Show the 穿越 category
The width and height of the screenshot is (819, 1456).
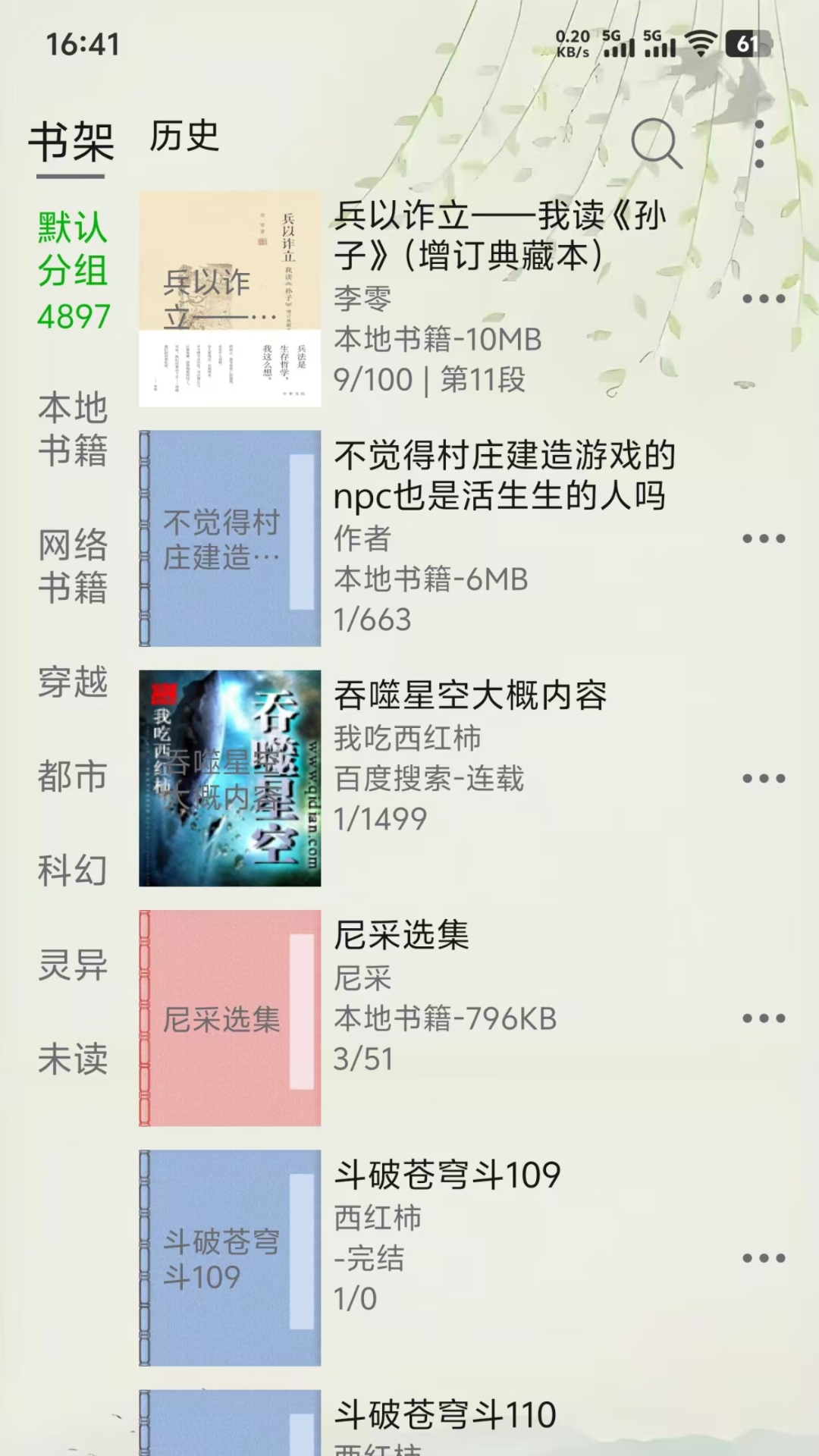click(x=73, y=682)
